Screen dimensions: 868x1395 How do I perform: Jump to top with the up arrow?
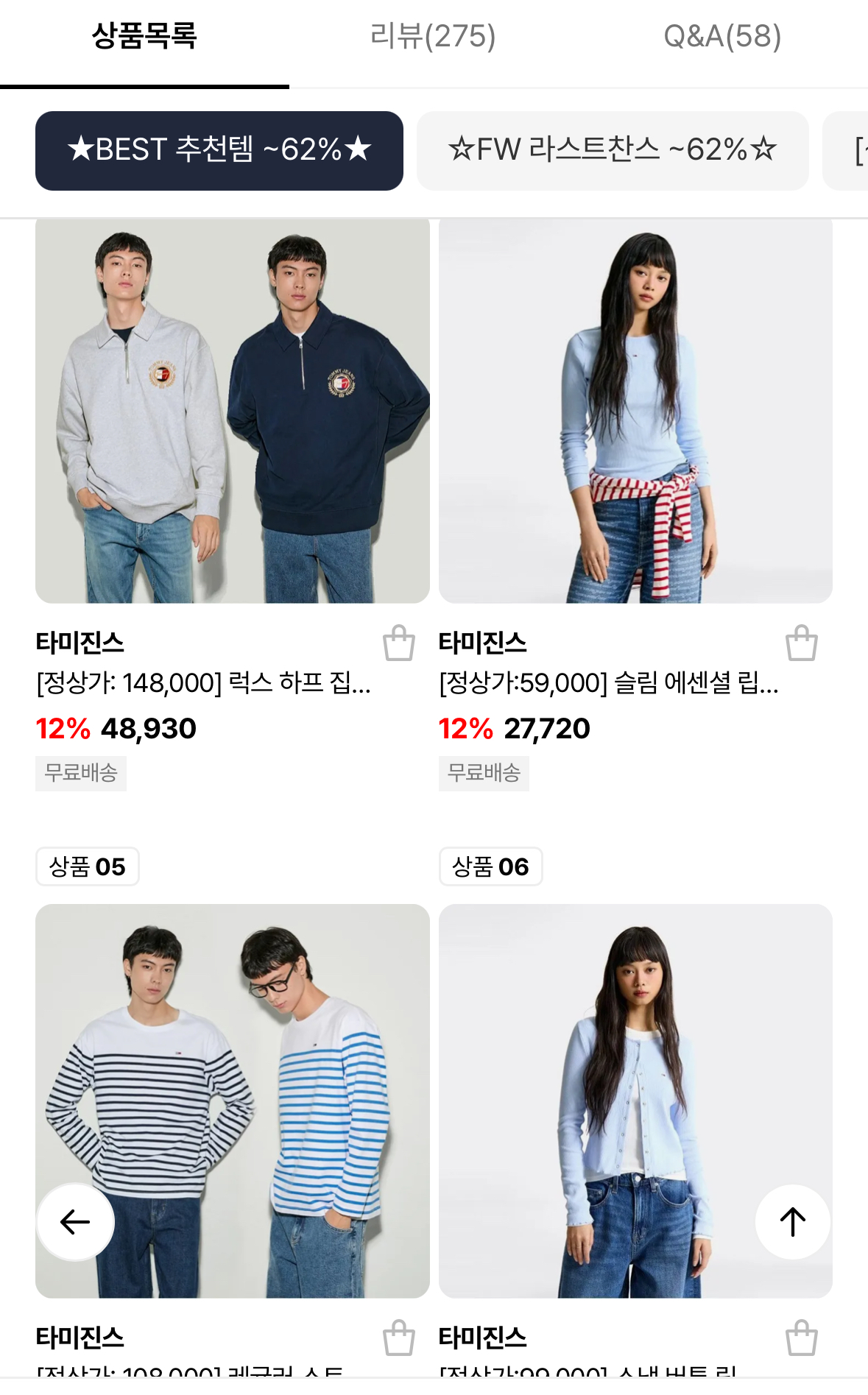(792, 1222)
